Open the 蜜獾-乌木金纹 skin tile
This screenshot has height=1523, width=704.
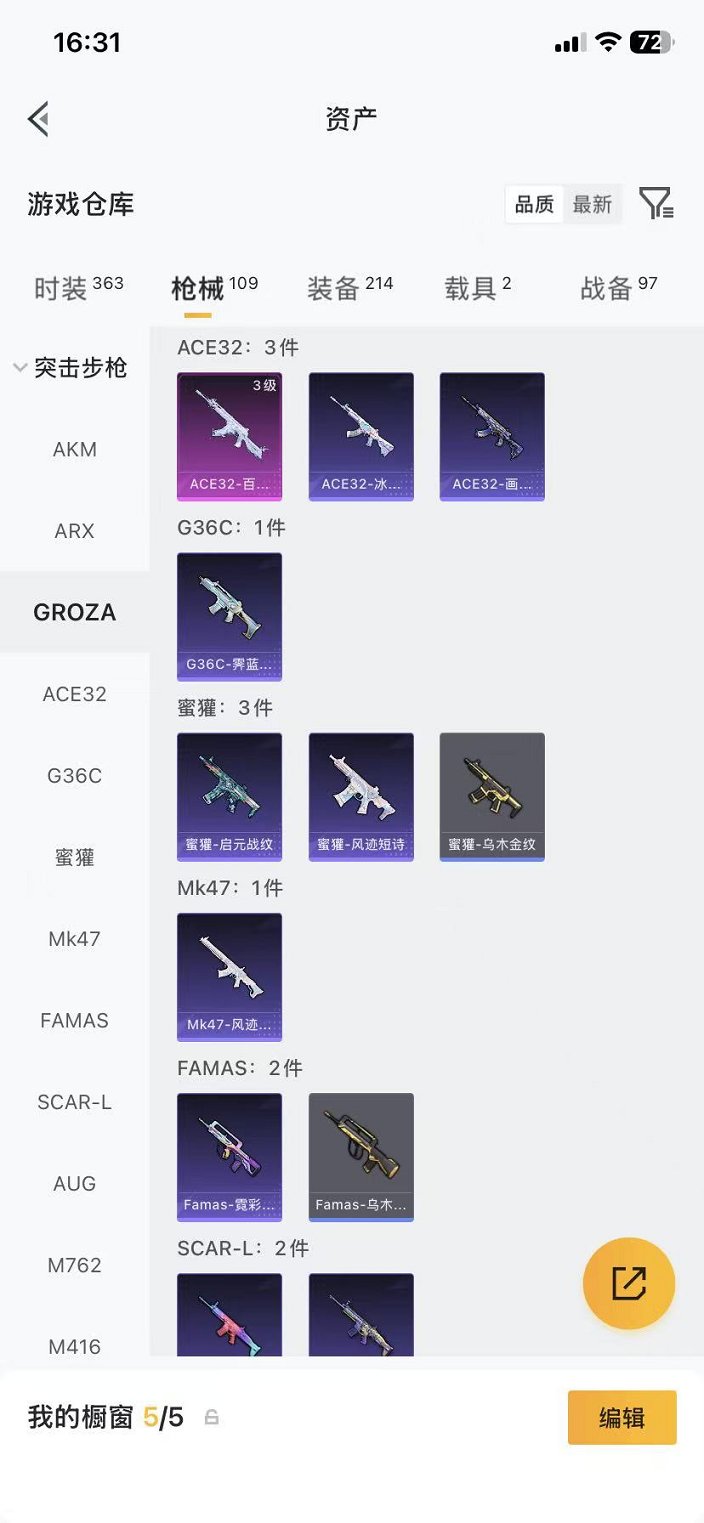tap(492, 796)
